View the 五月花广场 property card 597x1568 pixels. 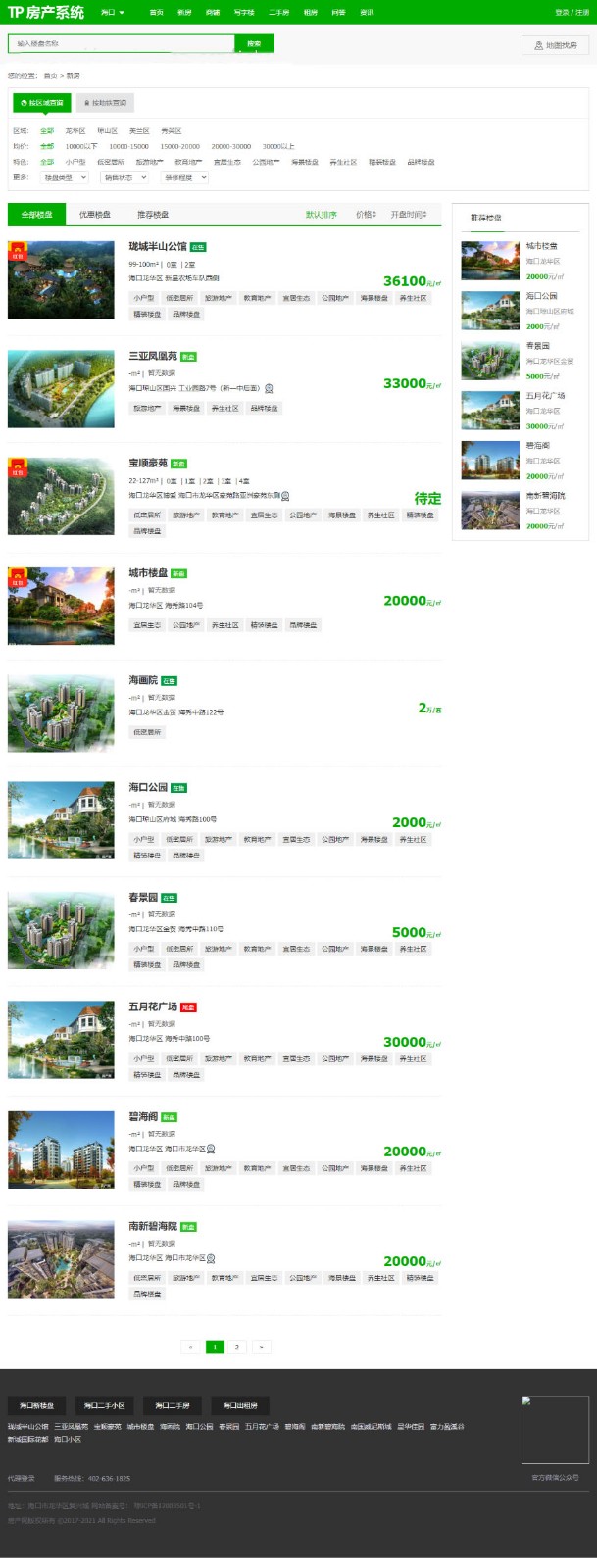coord(153,1006)
